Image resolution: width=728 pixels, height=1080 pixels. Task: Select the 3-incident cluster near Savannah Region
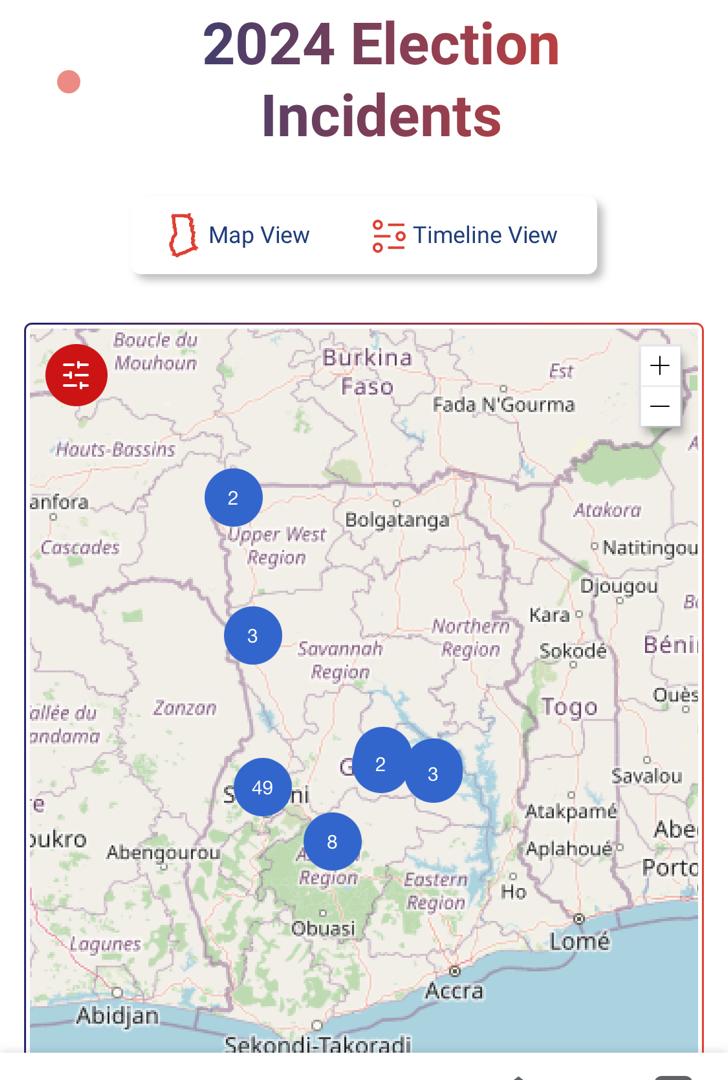point(252,635)
